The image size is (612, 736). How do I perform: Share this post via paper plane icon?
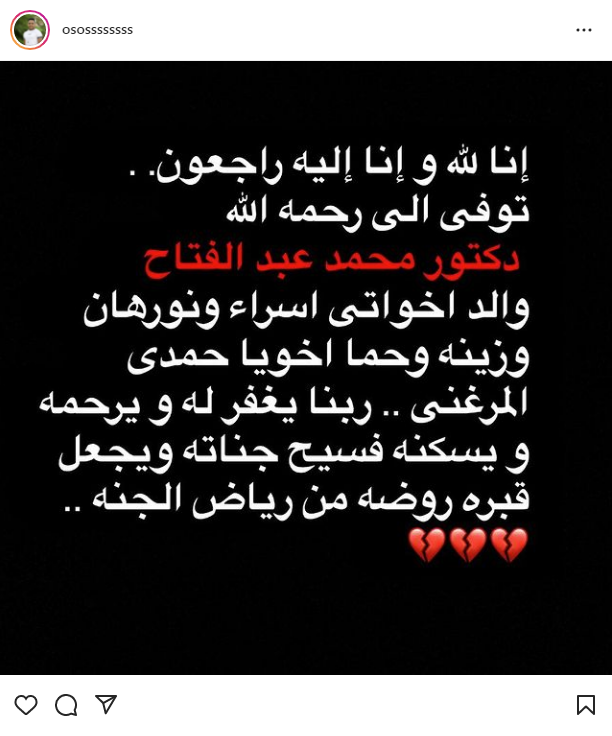pos(106,705)
